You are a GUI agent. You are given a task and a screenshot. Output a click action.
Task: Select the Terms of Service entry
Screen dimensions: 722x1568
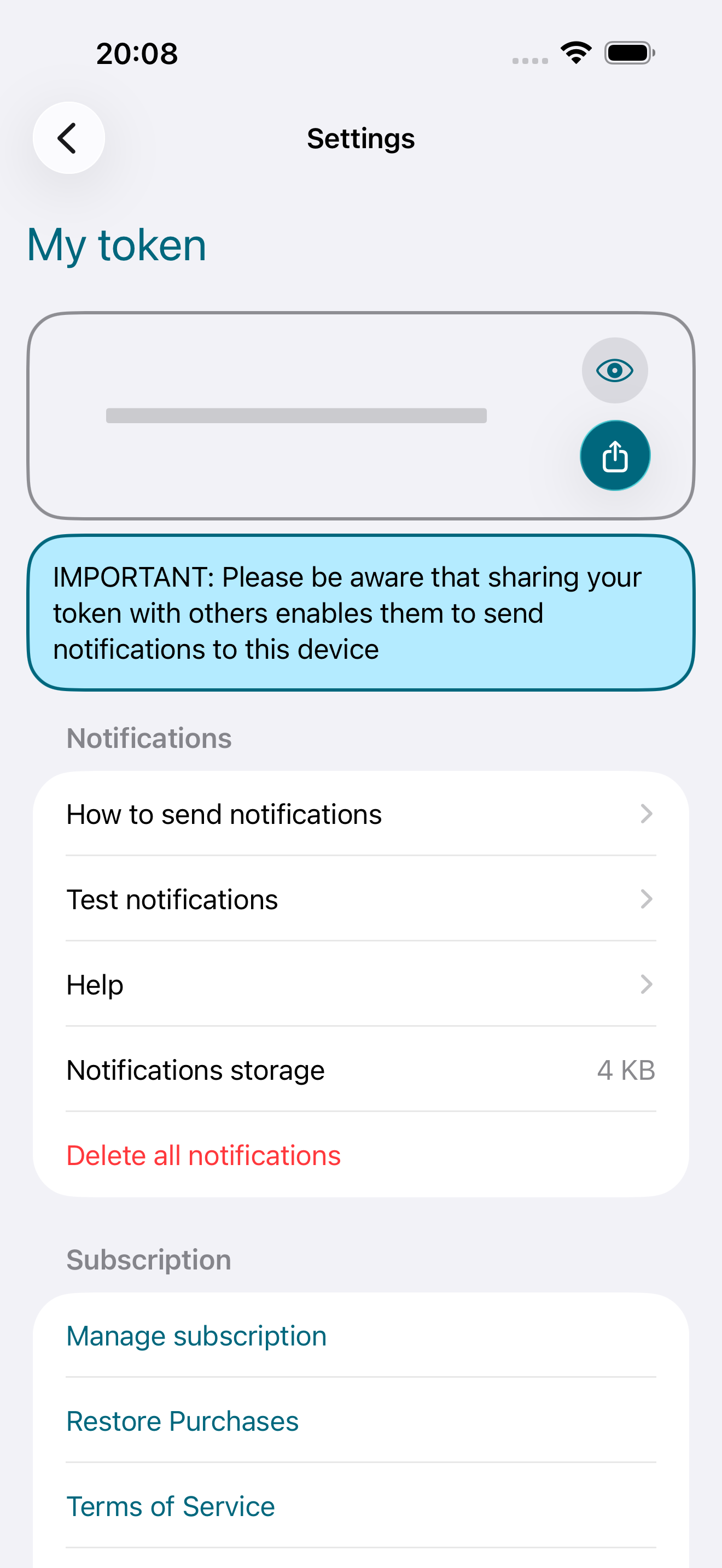171,1507
